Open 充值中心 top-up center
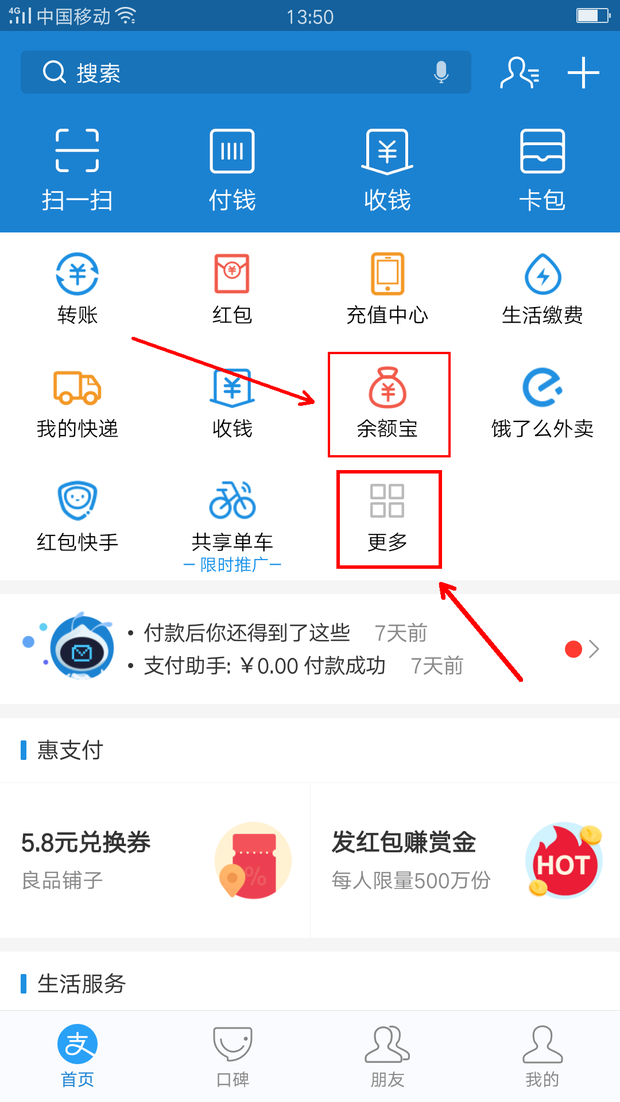This screenshot has height=1102, width=620. click(387, 290)
